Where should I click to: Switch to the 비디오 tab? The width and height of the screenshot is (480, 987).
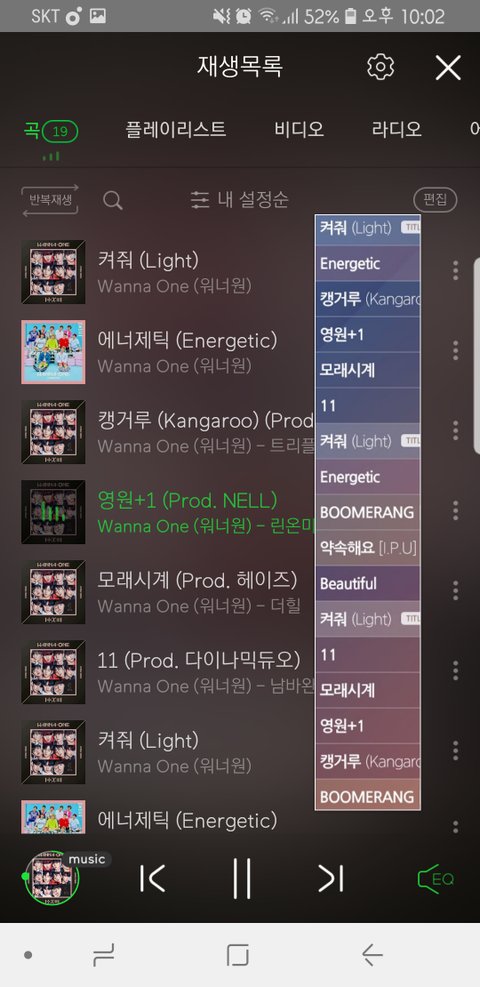[299, 129]
